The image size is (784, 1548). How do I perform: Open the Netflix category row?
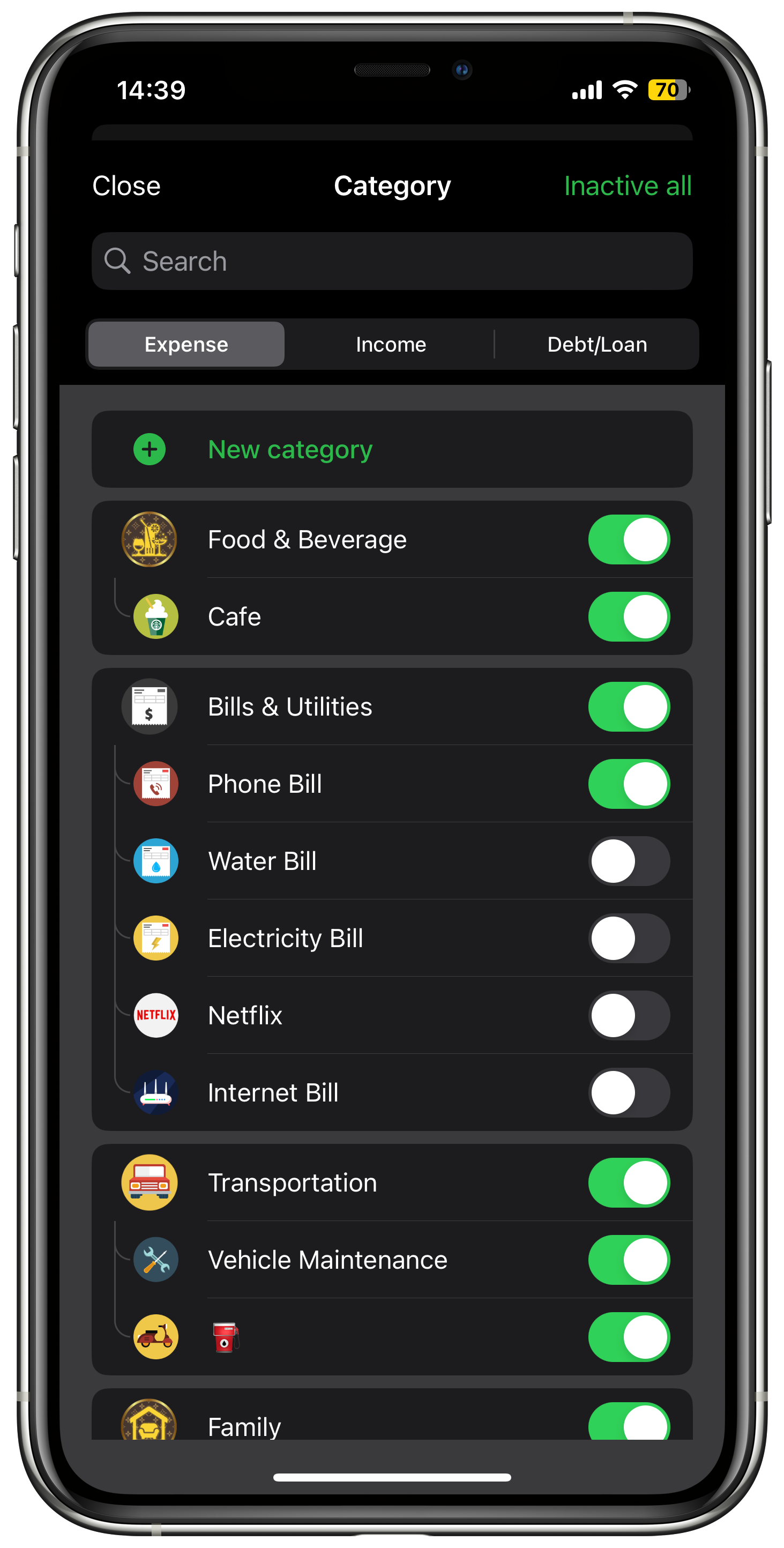245,1016
